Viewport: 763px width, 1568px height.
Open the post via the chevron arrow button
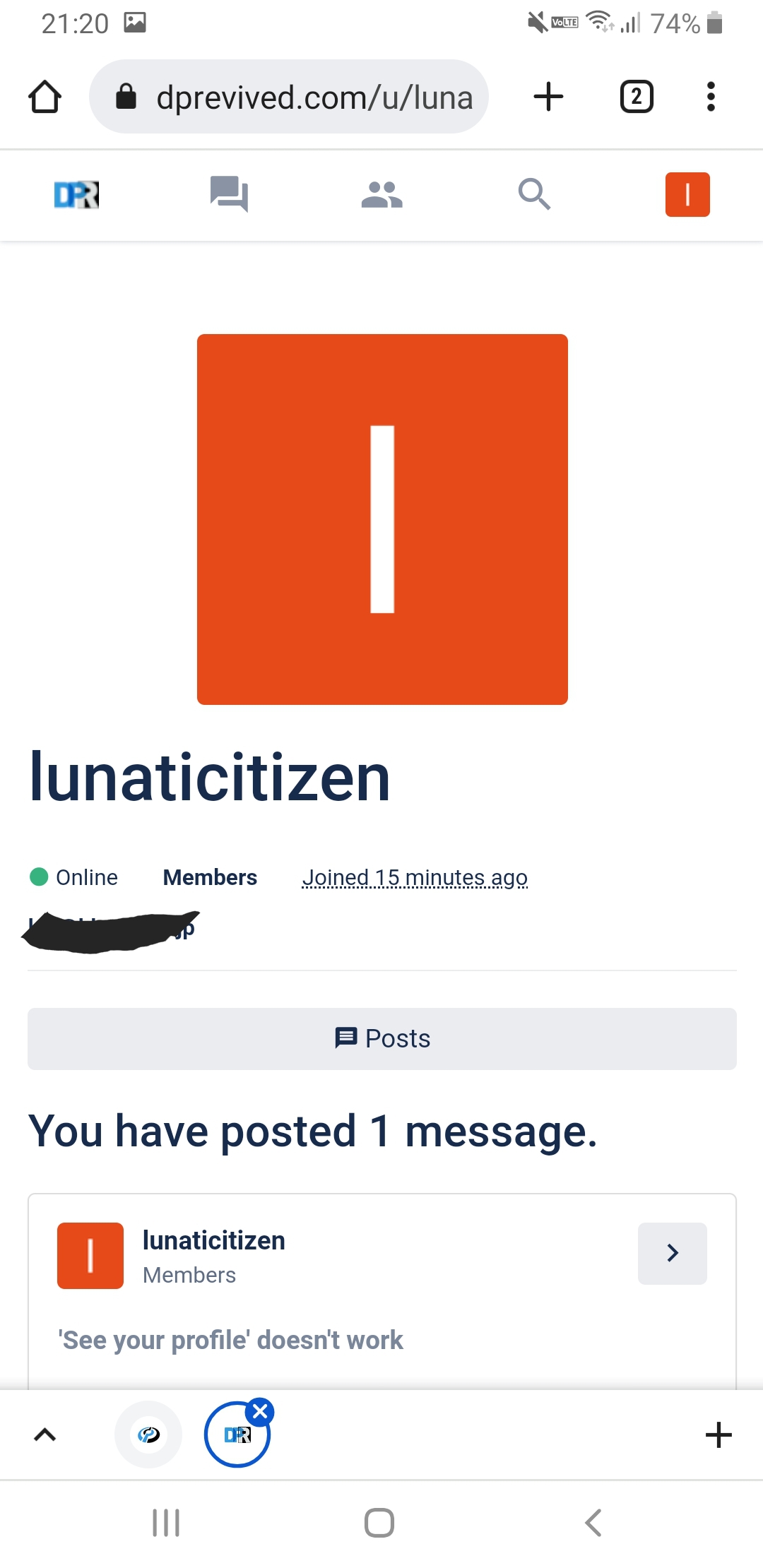click(x=673, y=1253)
